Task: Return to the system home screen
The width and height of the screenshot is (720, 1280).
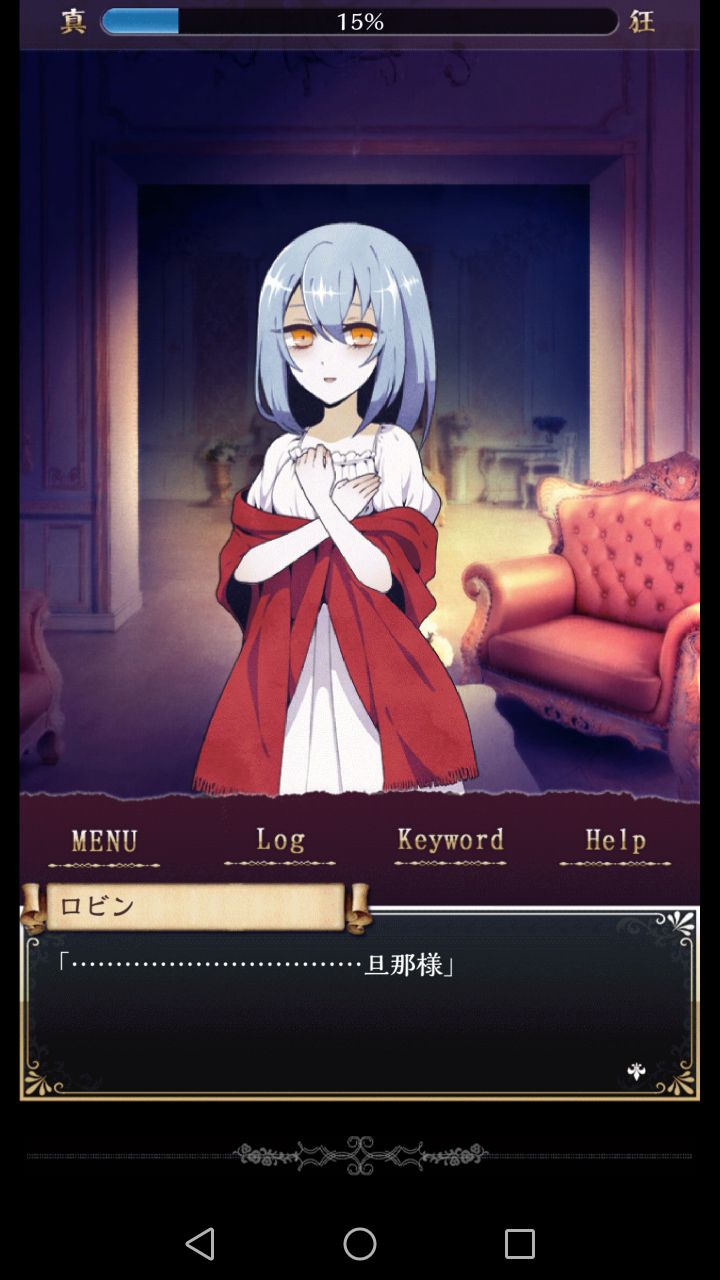Action: pos(360,1244)
